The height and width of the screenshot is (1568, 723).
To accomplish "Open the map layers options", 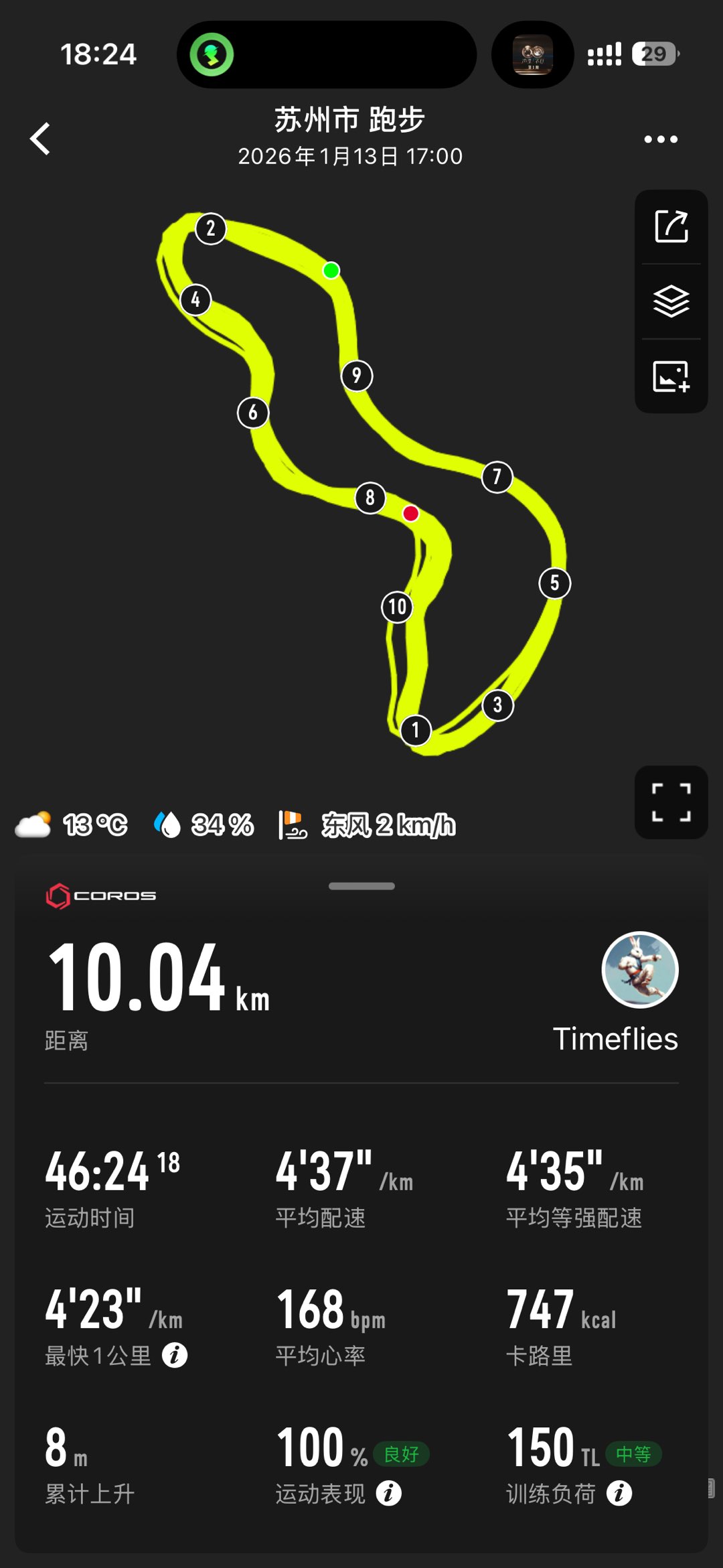I will 671,301.
